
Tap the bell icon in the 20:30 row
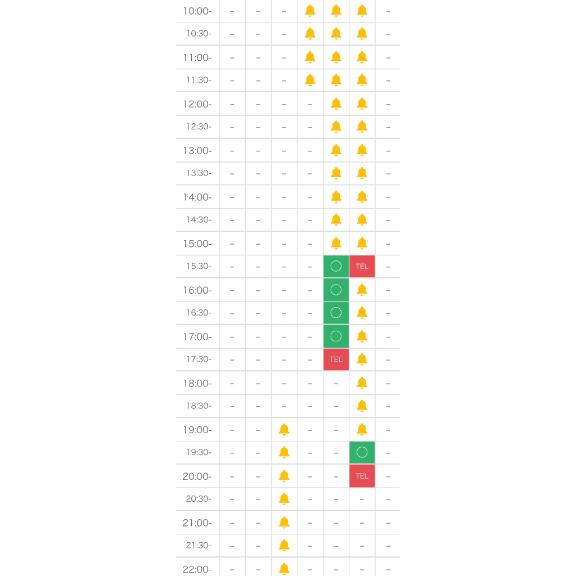pyautogui.click(x=284, y=499)
